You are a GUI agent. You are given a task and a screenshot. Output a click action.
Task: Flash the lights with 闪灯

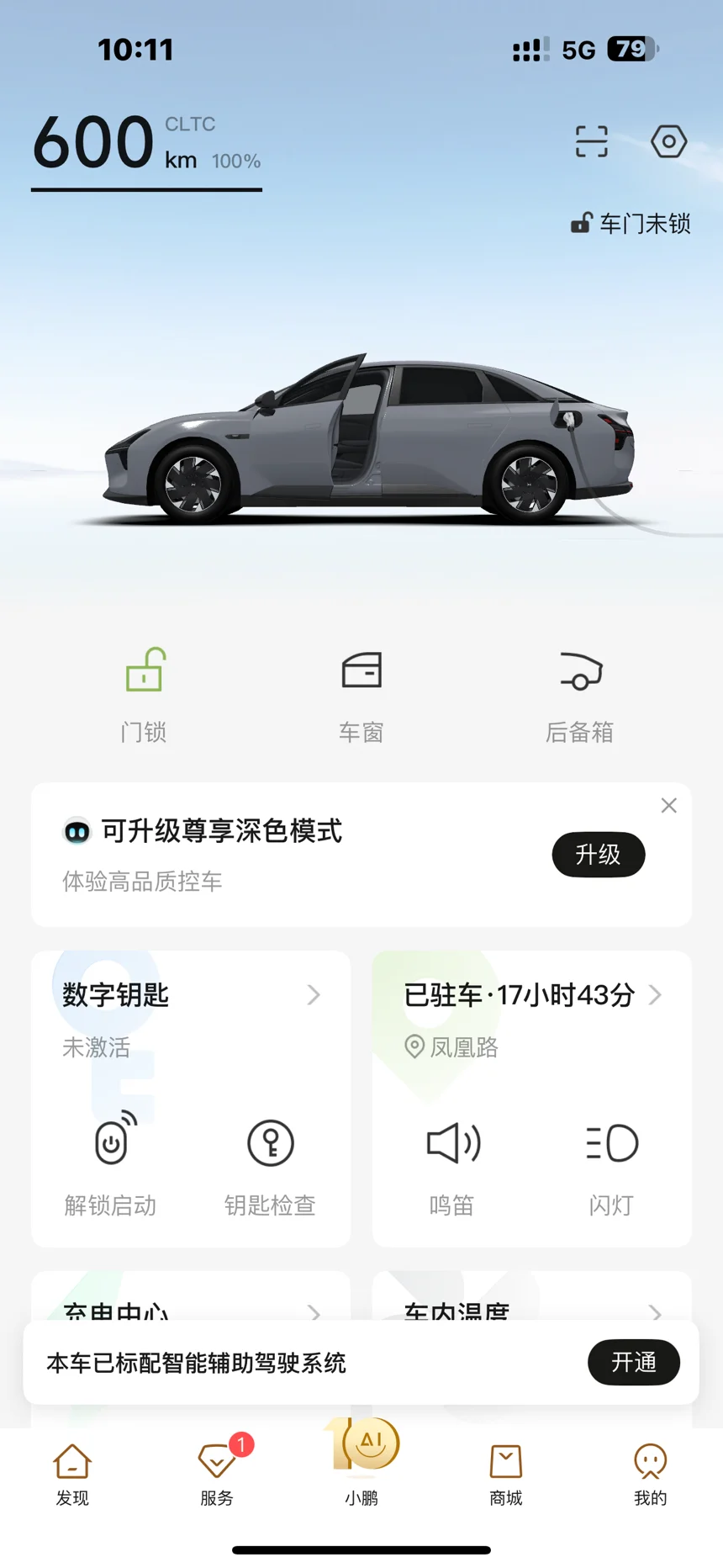point(611,1165)
